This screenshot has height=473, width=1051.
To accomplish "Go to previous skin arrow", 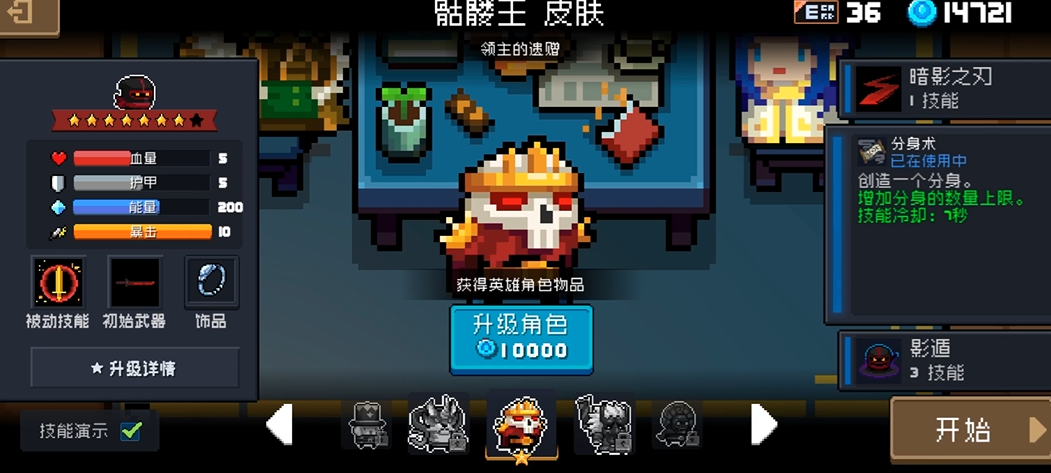I will pyautogui.click(x=279, y=425).
